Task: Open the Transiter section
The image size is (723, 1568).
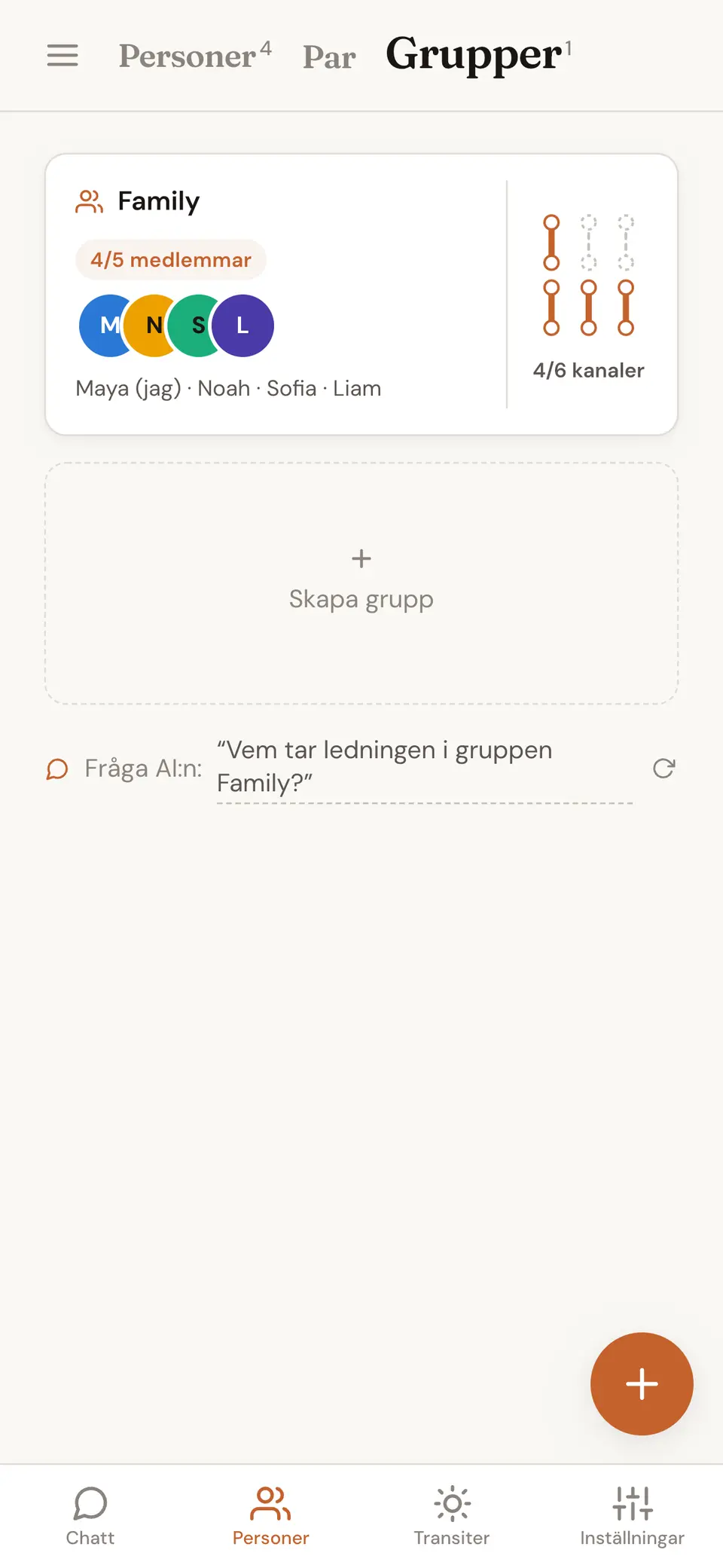Action: pos(452,1516)
